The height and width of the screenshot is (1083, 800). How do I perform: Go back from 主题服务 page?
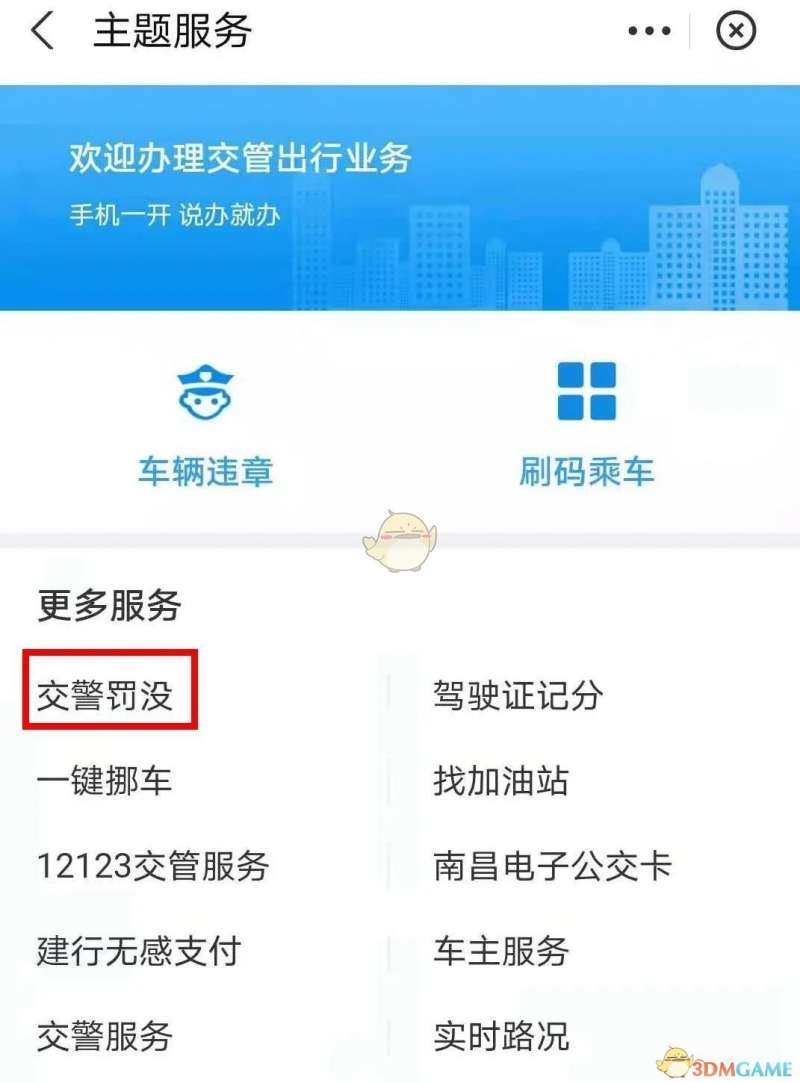pos(42,32)
